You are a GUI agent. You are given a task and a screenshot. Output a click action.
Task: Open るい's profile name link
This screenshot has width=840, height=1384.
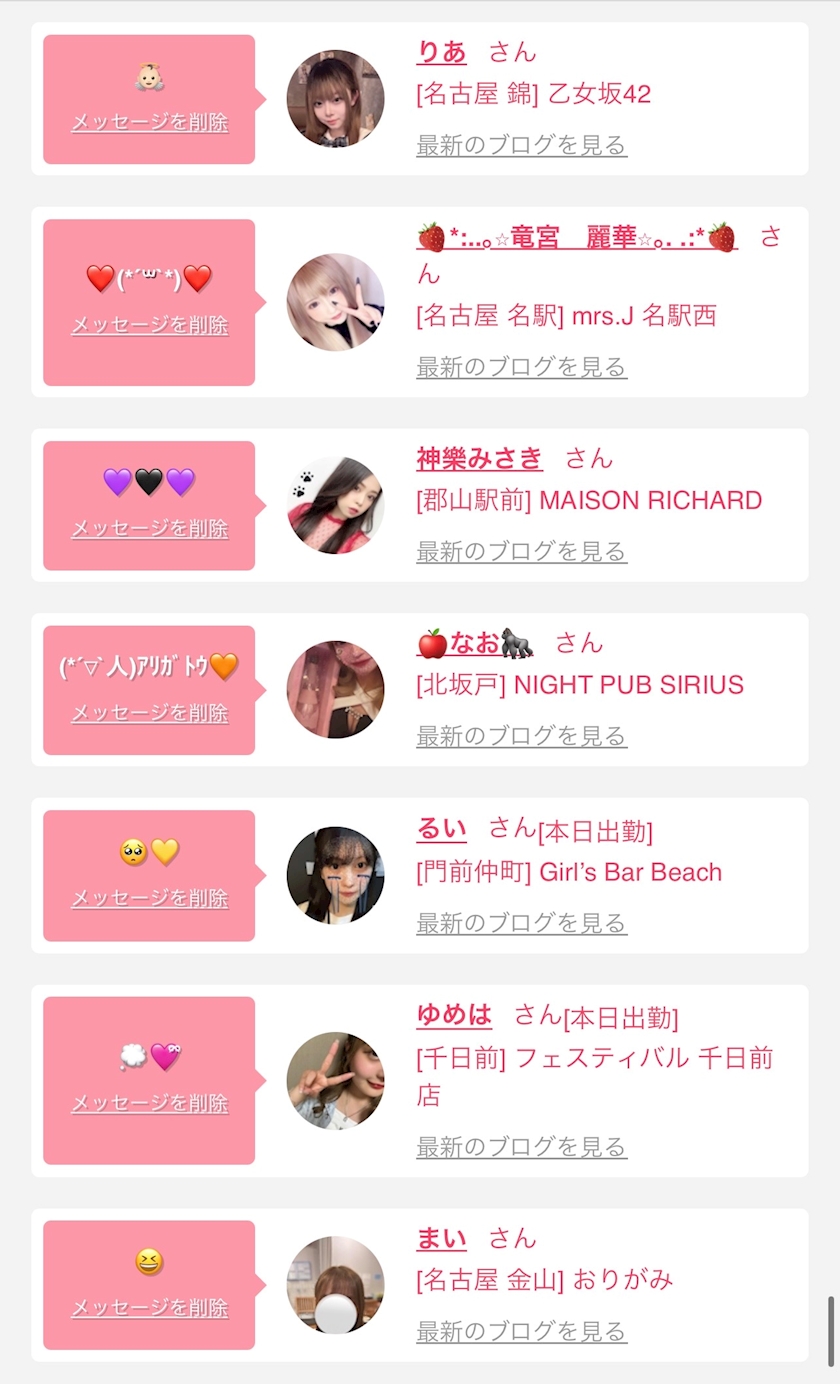[x=441, y=829]
